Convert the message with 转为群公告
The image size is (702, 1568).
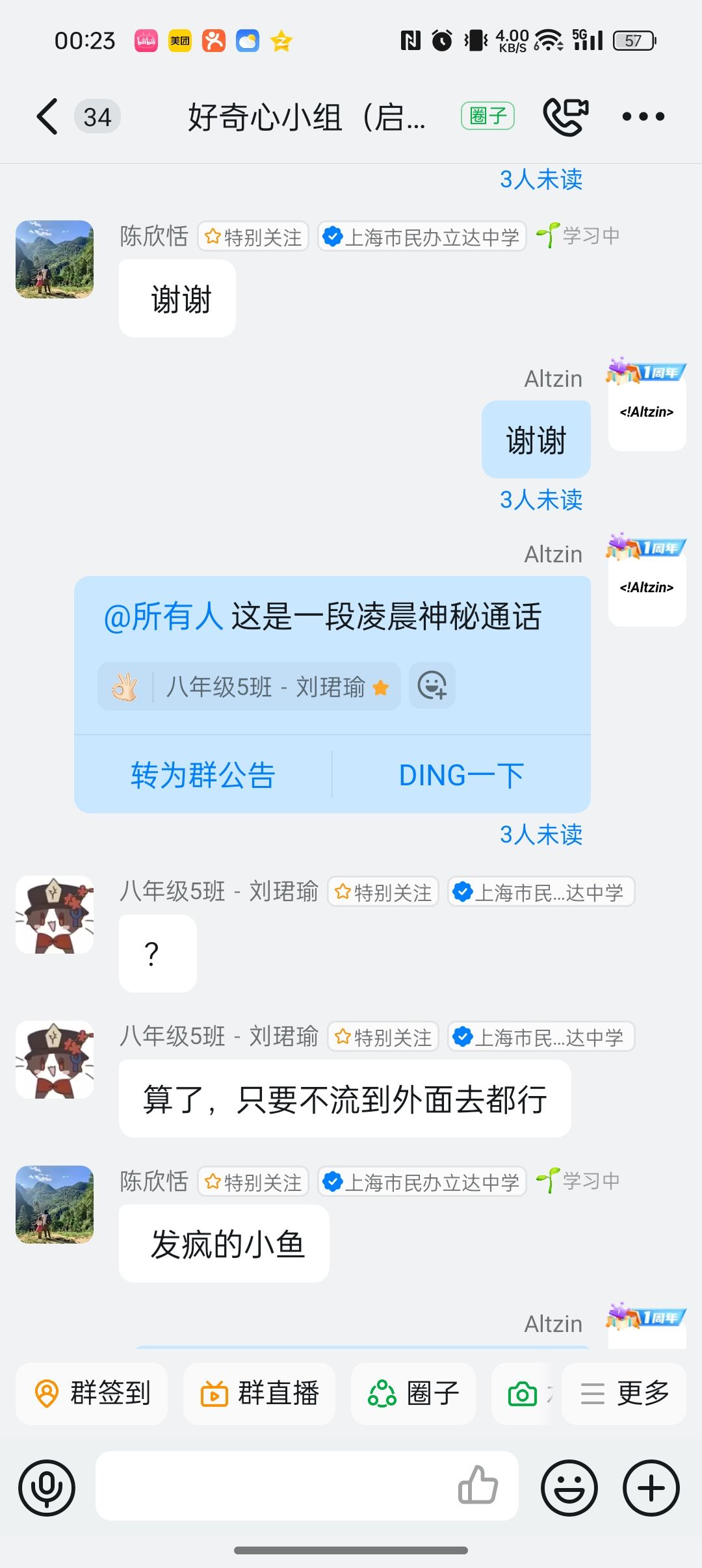point(203,775)
